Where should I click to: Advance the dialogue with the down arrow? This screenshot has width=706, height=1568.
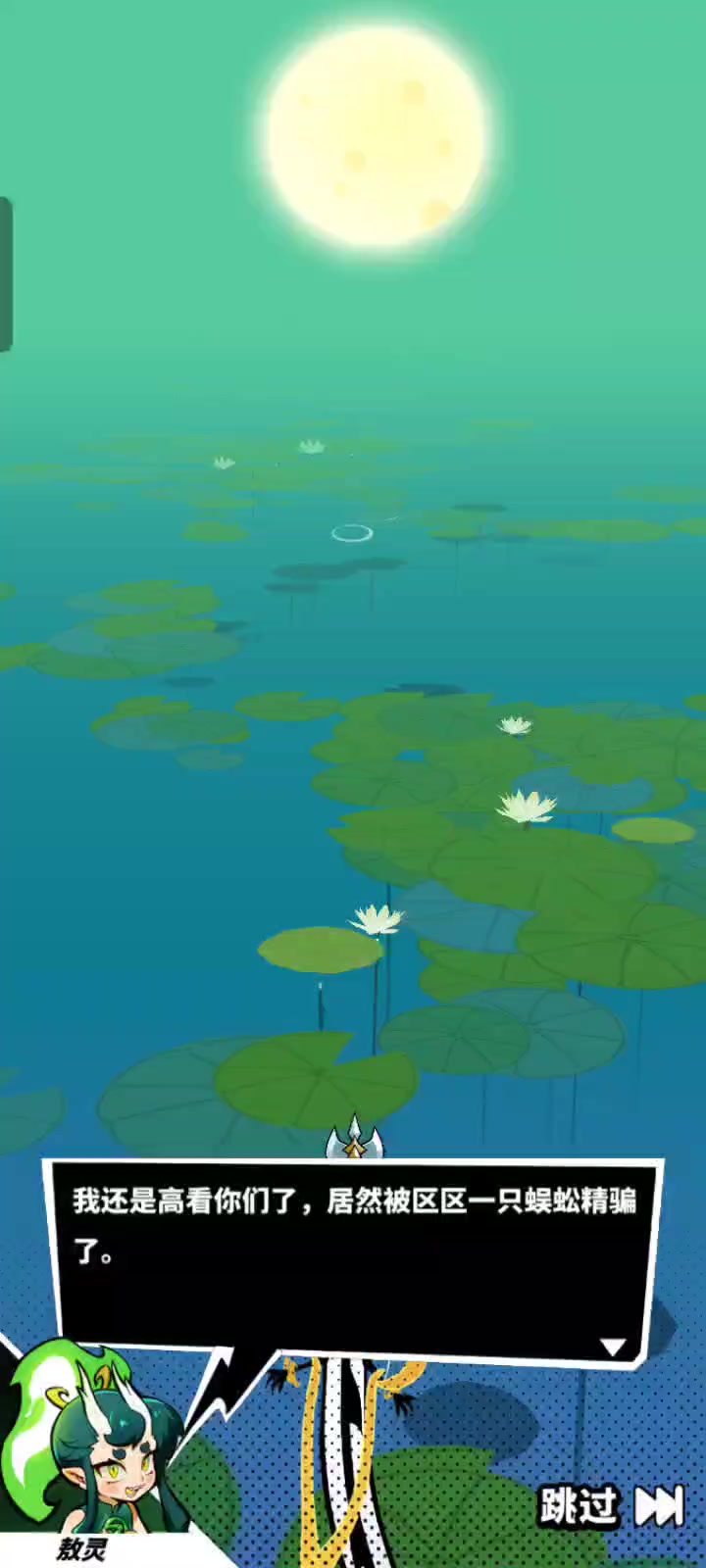[613, 1347]
